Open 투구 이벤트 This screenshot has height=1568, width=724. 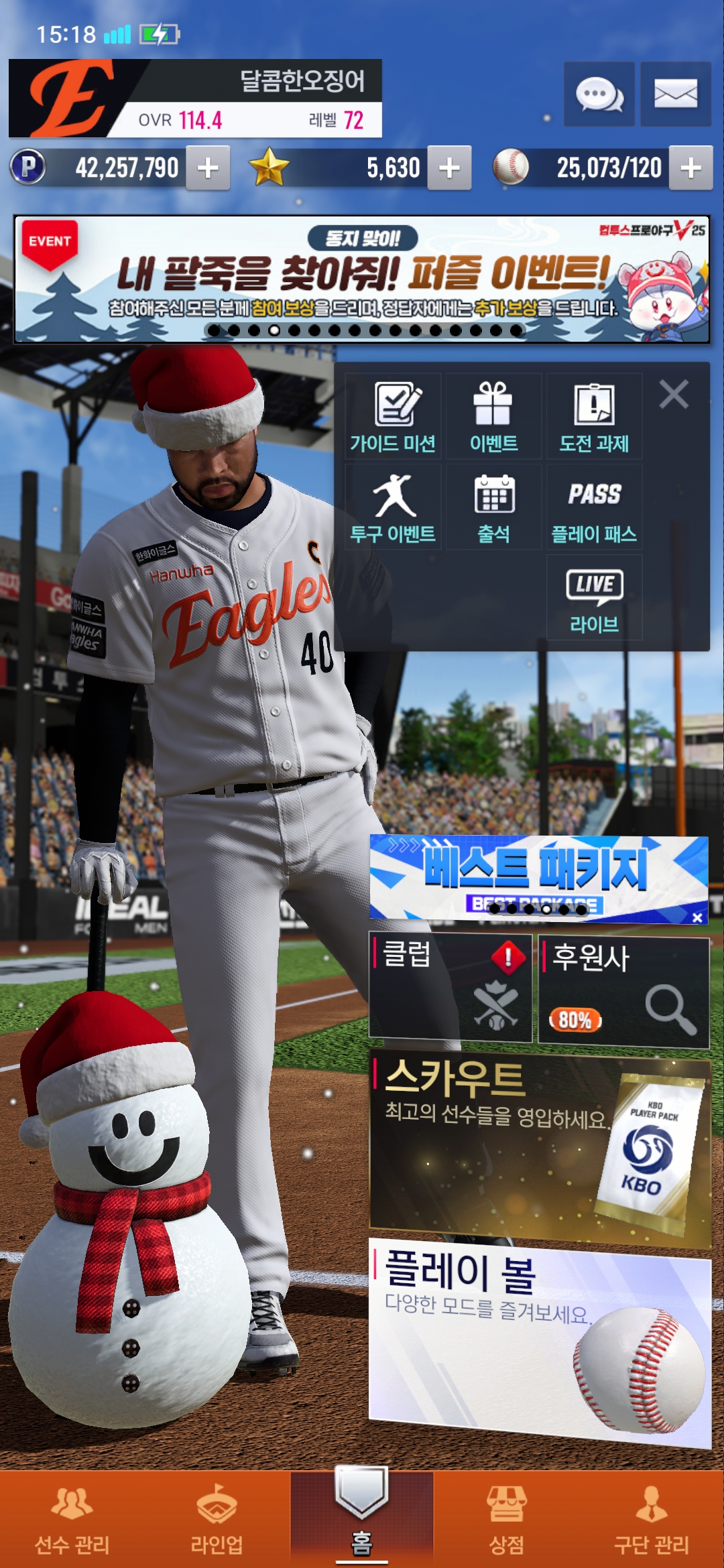click(393, 507)
